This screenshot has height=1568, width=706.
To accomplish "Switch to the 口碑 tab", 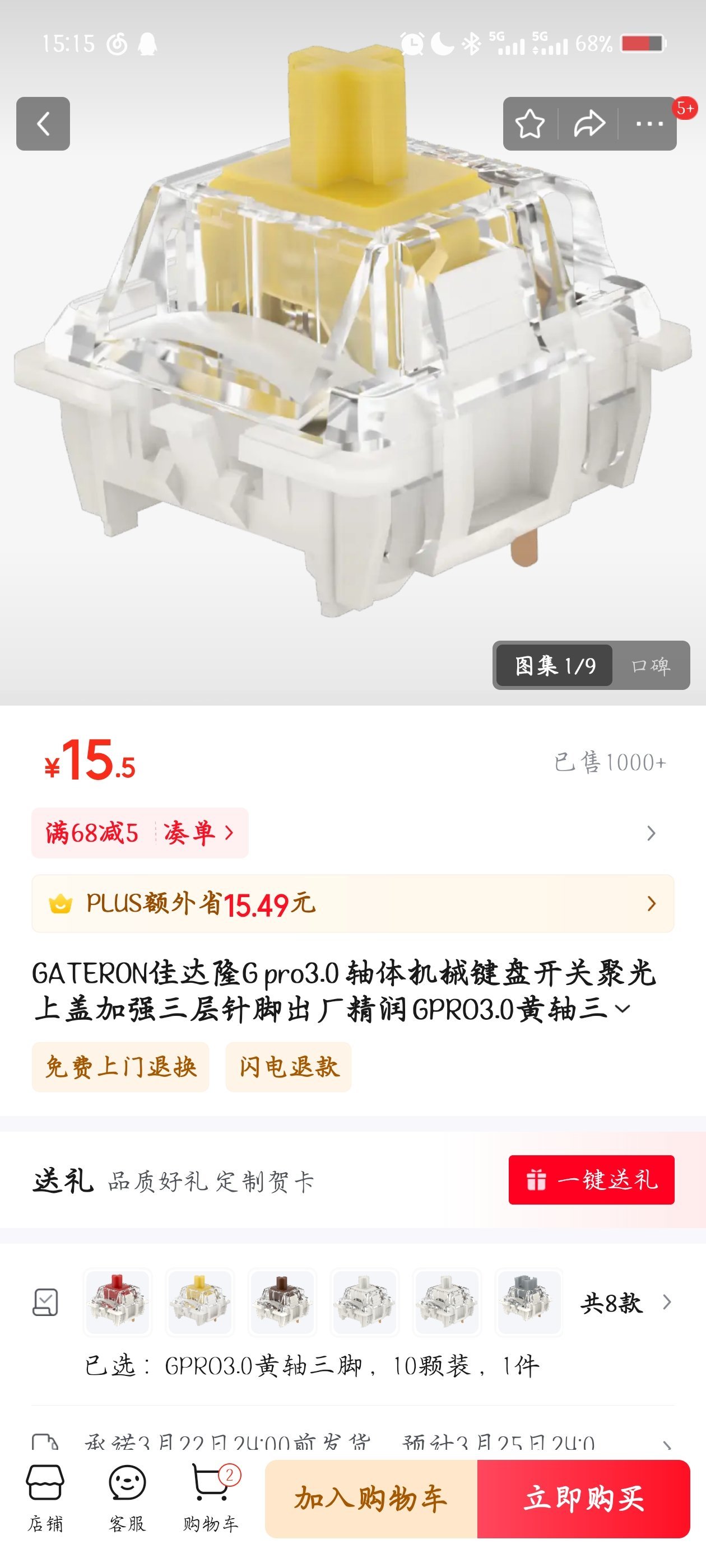I will [651, 665].
